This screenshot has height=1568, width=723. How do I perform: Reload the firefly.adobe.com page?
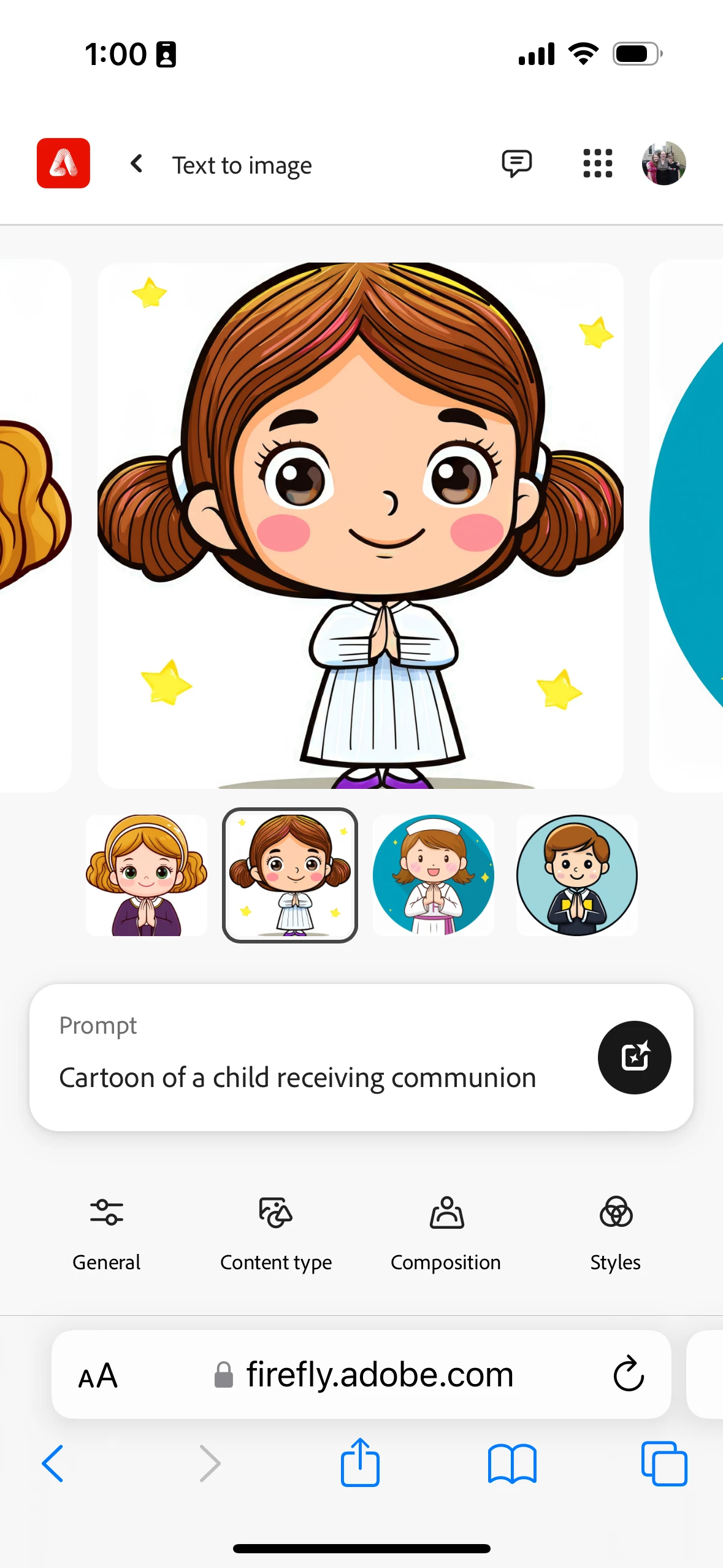pyautogui.click(x=629, y=1374)
